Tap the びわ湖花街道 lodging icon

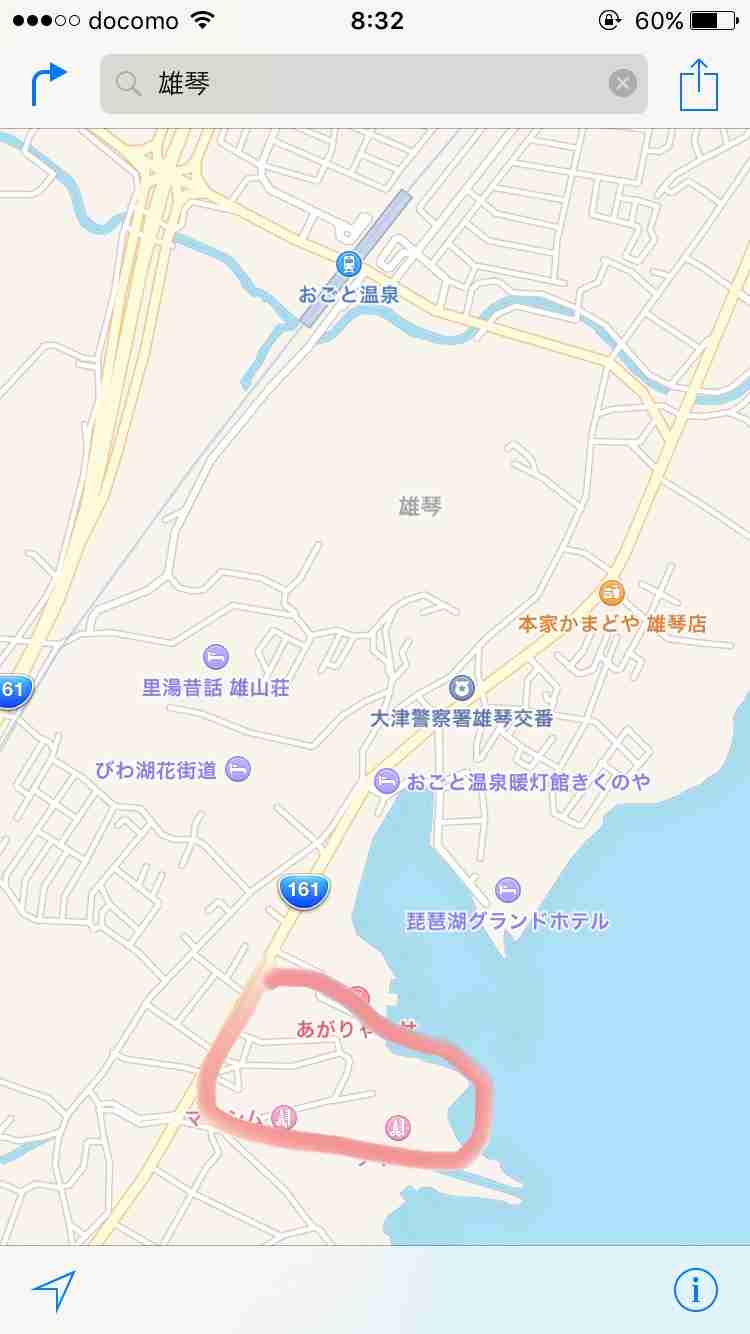pos(236,768)
